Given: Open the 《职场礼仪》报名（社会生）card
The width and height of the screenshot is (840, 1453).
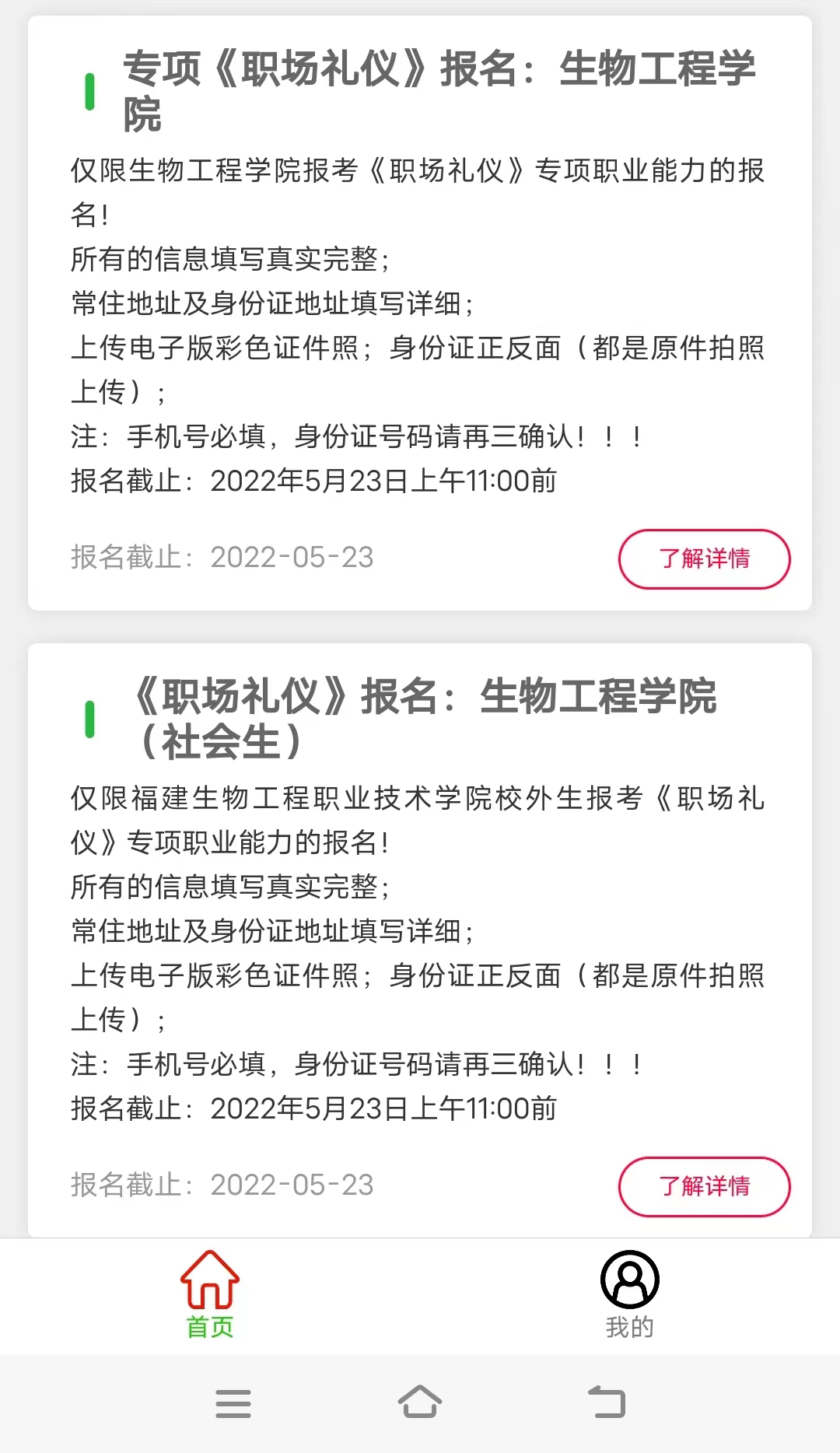Looking at the screenshot, I should tap(420, 940).
